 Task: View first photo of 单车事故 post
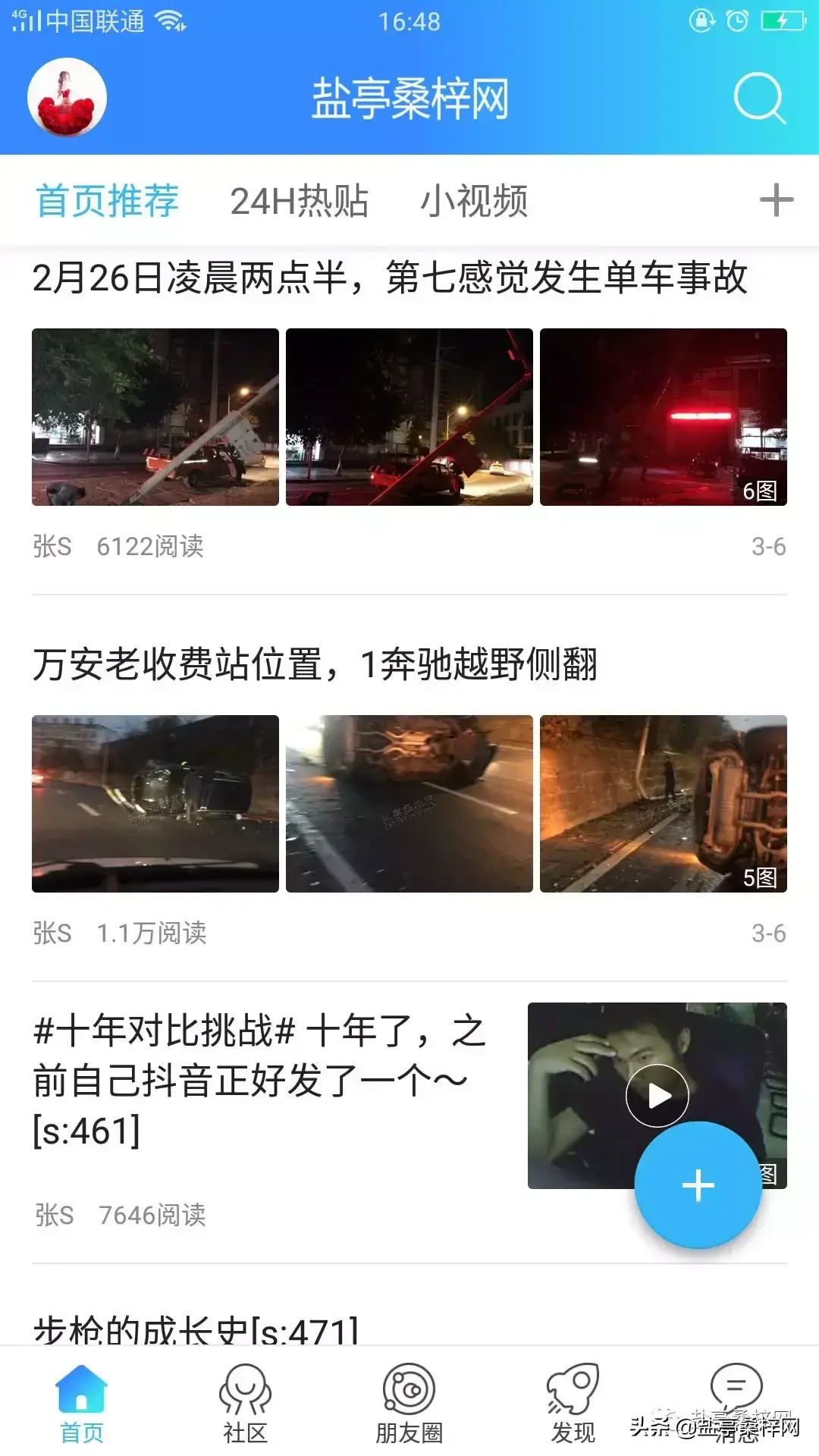coord(155,417)
